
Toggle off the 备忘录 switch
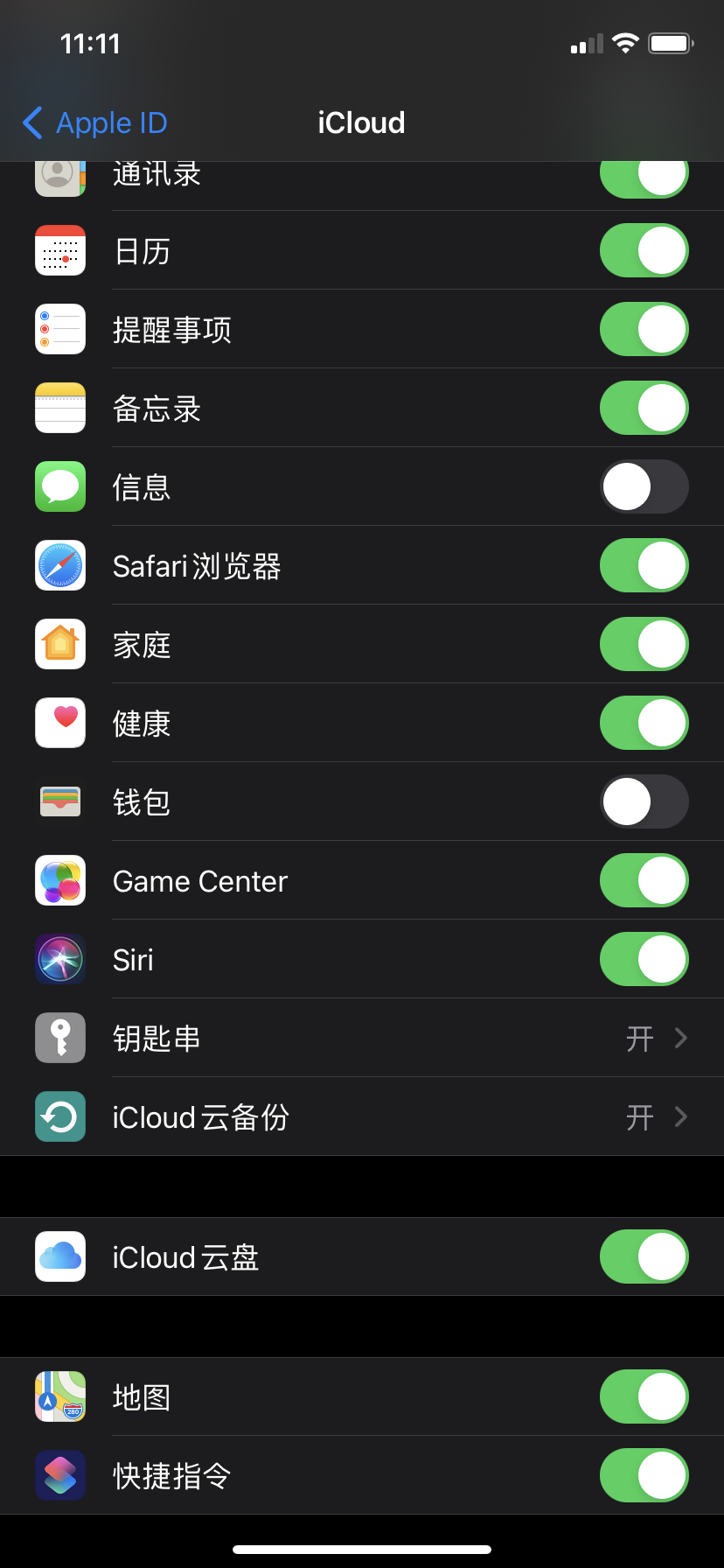point(644,409)
